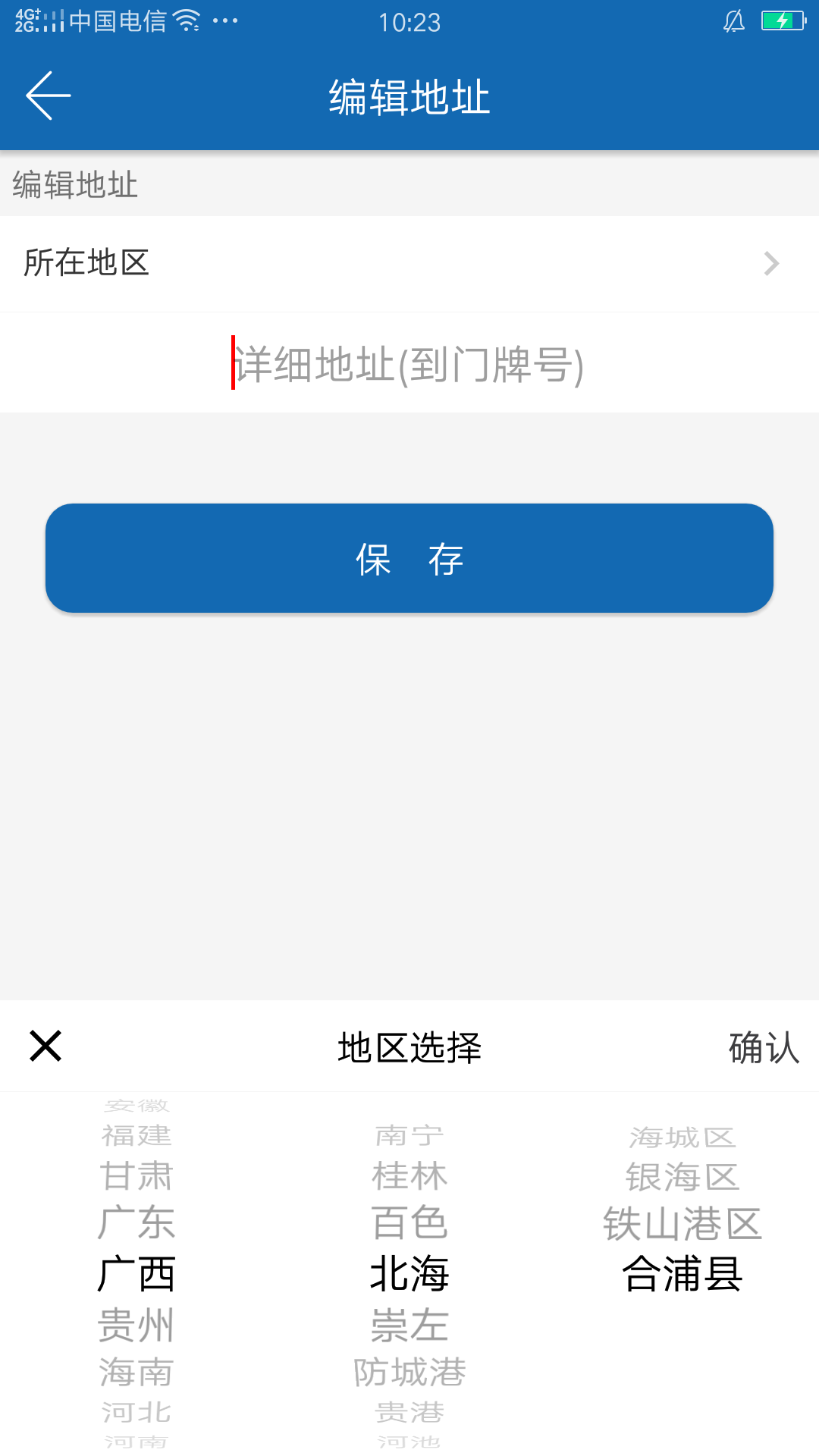Pick 防城港 in the city list

pyautogui.click(x=409, y=1372)
